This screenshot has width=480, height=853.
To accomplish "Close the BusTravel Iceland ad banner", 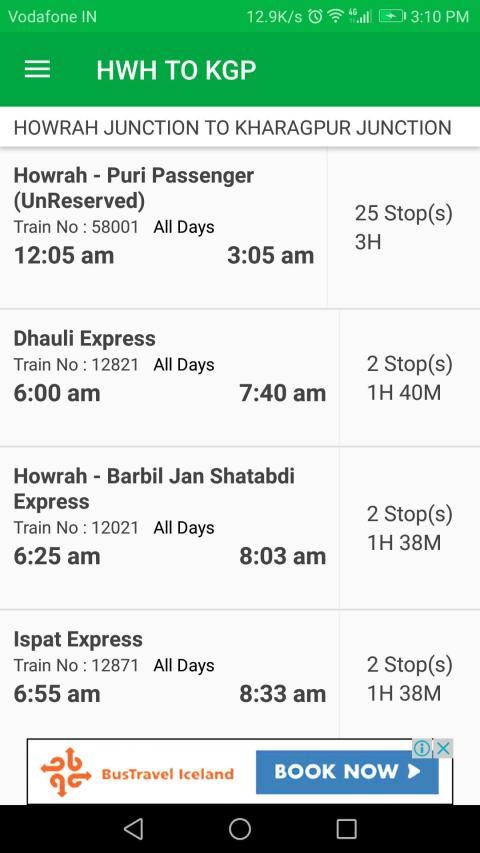I will [444, 749].
